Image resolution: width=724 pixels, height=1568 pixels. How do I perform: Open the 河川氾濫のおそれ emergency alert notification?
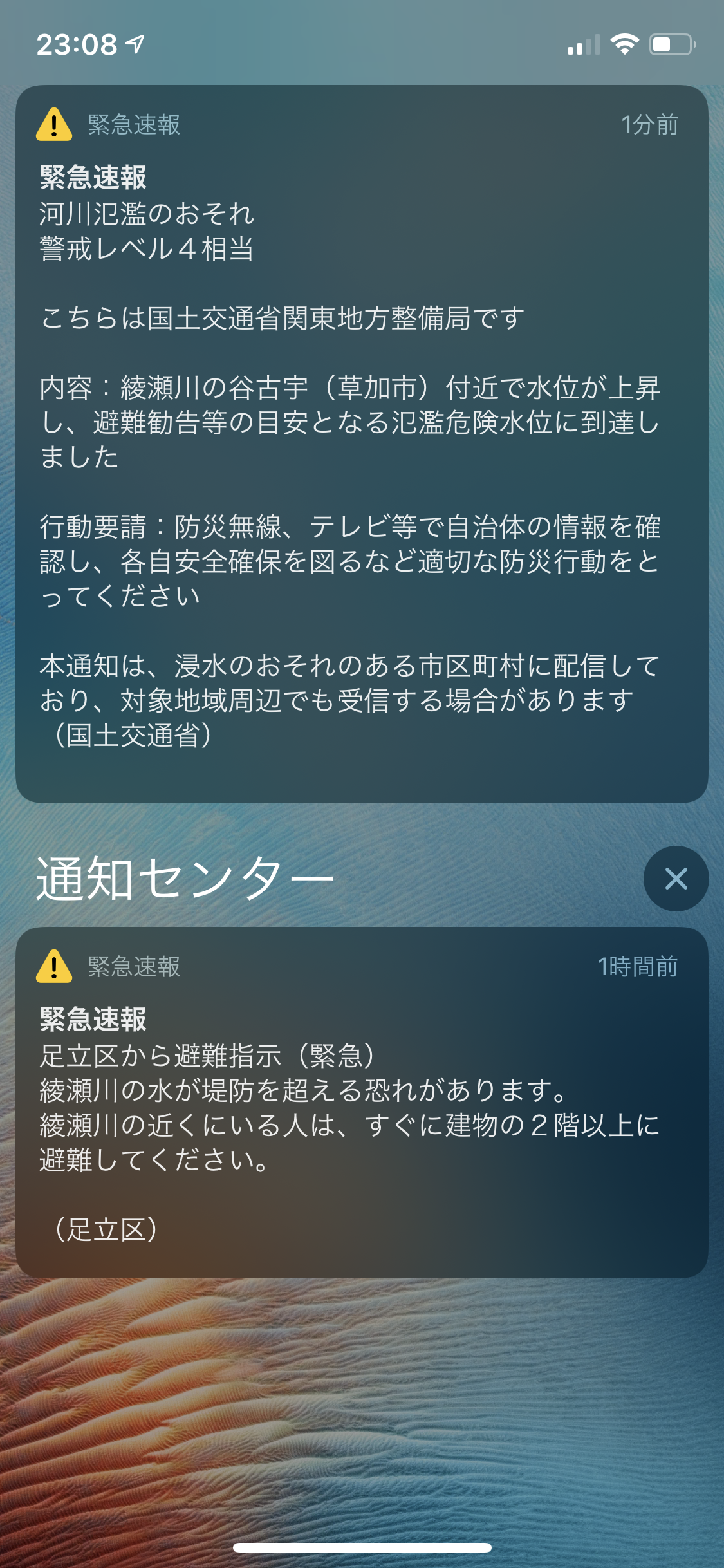(x=362, y=444)
